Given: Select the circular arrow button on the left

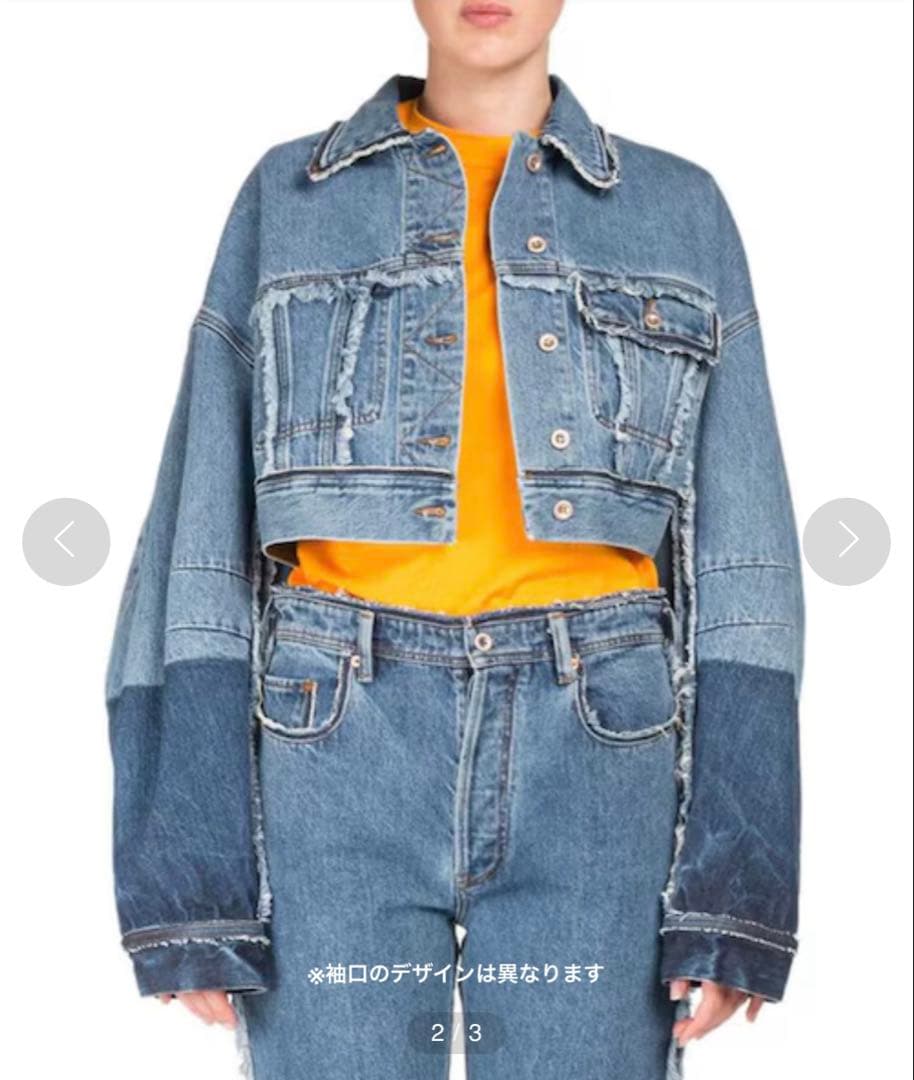Looking at the screenshot, I should (64, 539).
